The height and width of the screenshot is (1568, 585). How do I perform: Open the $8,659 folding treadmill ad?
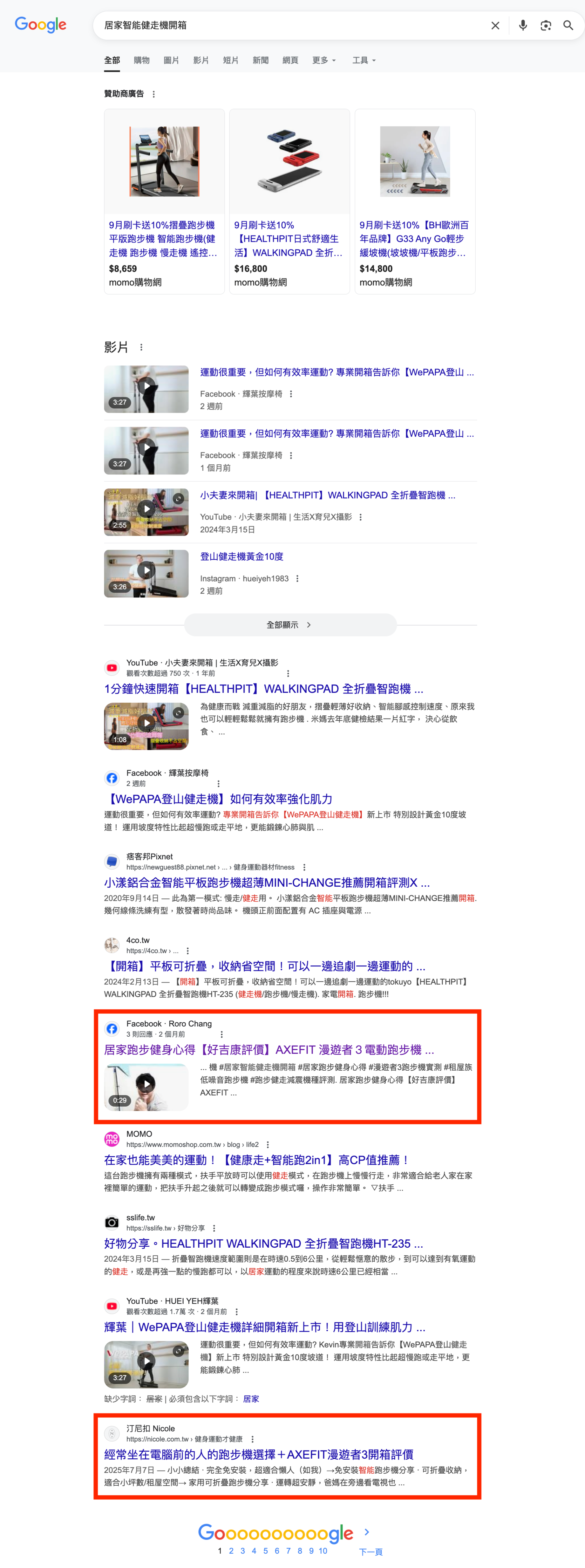pos(163,239)
